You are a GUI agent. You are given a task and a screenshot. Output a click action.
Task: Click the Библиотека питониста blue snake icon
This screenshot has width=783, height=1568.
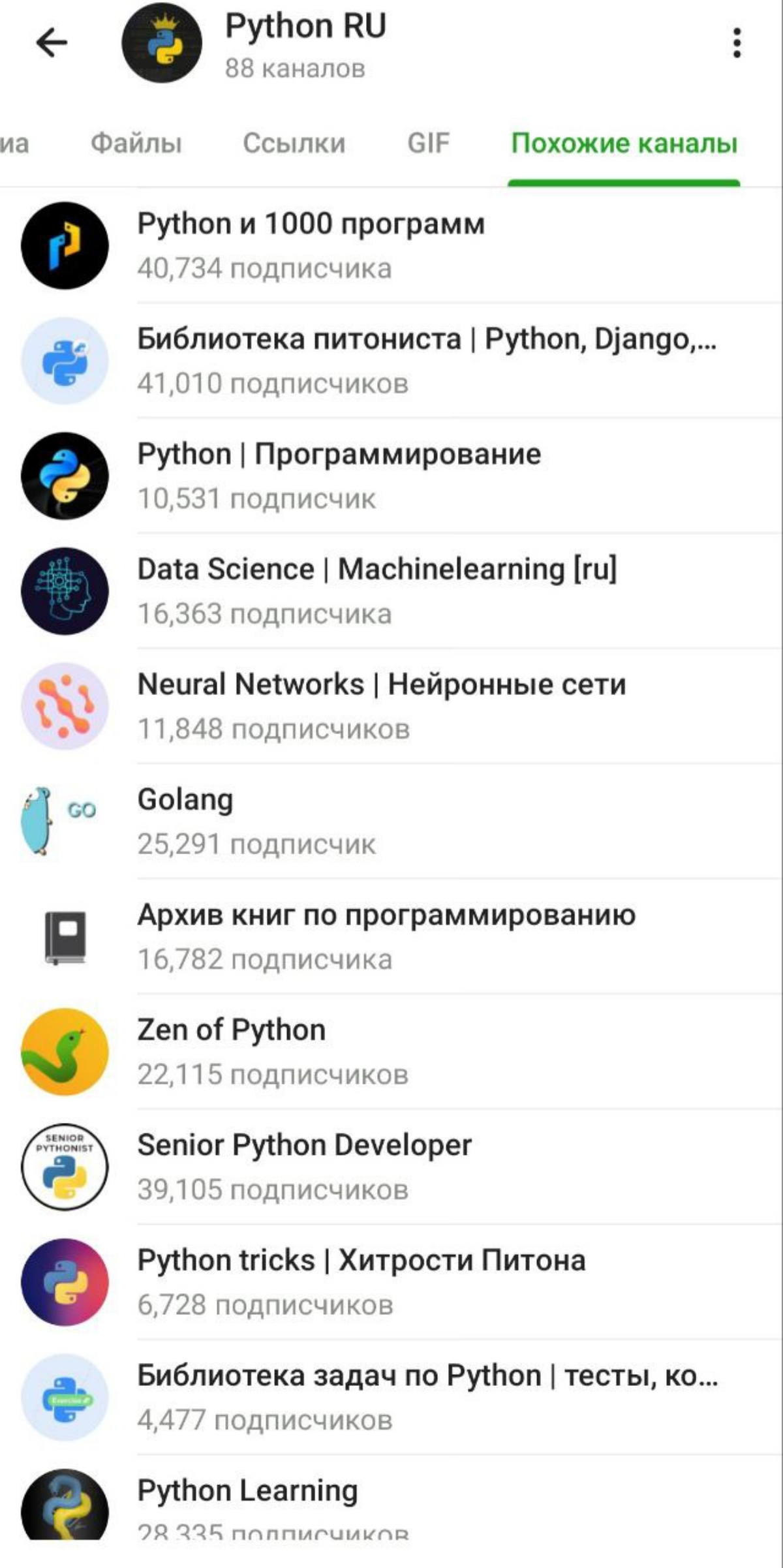(x=64, y=360)
